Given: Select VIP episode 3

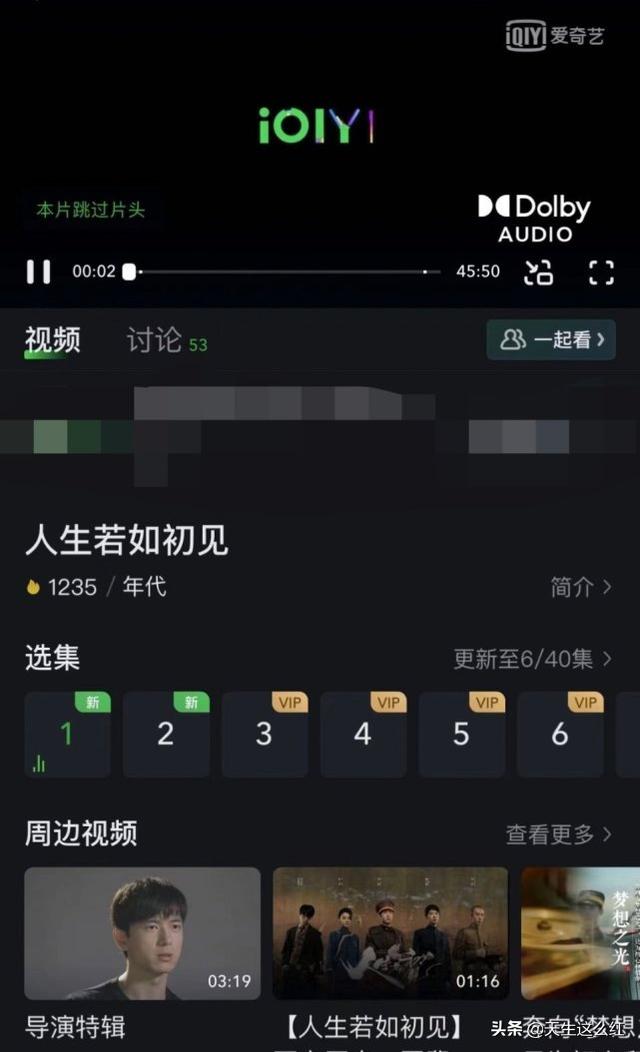Looking at the screenshot, I should [x=264, y=734].
